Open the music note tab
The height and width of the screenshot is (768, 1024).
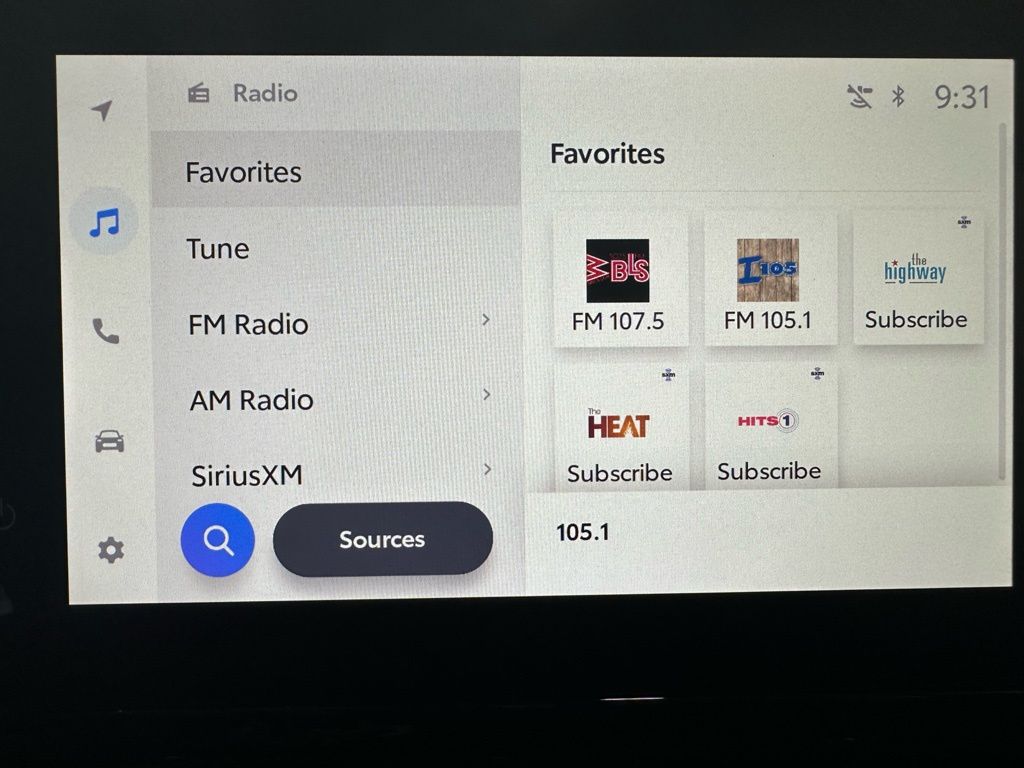point(104,222)
